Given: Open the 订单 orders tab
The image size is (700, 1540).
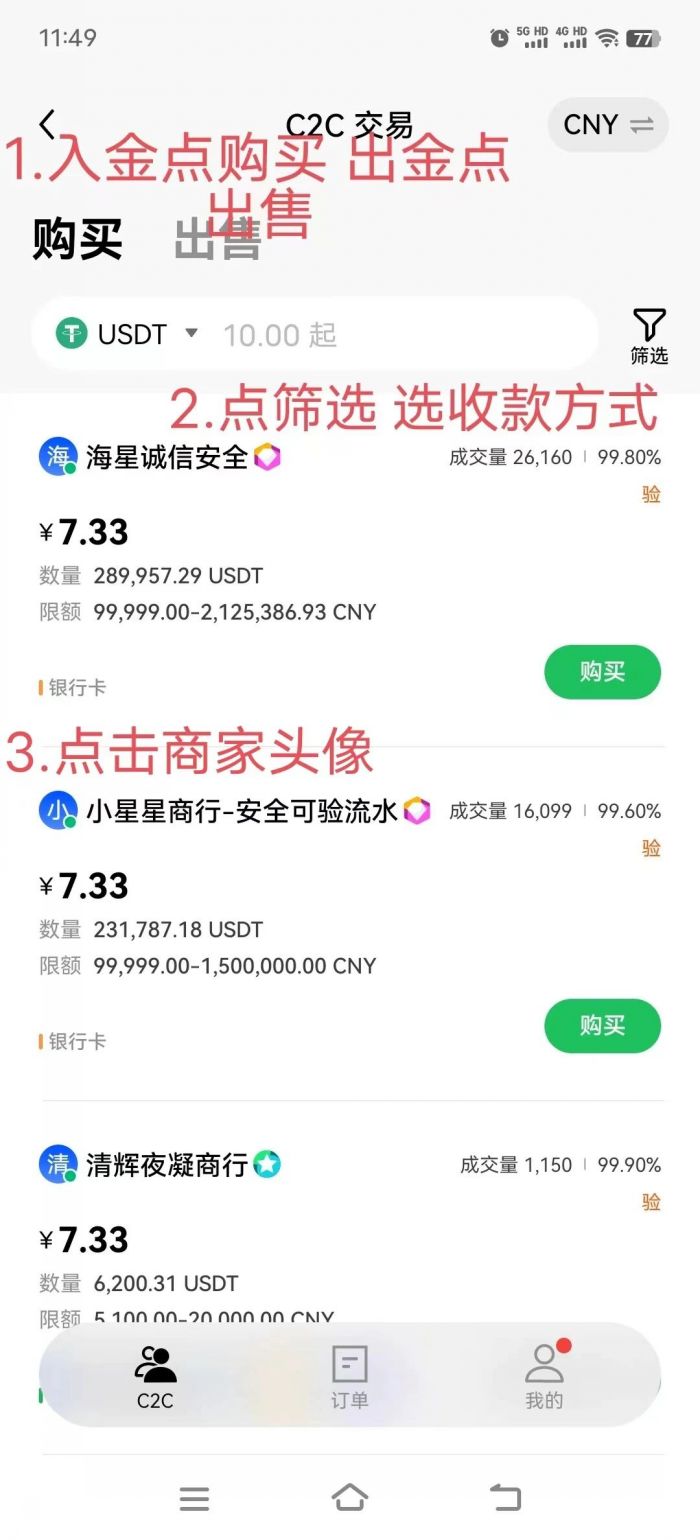Looking at the screenshot, I should 349,1377.
